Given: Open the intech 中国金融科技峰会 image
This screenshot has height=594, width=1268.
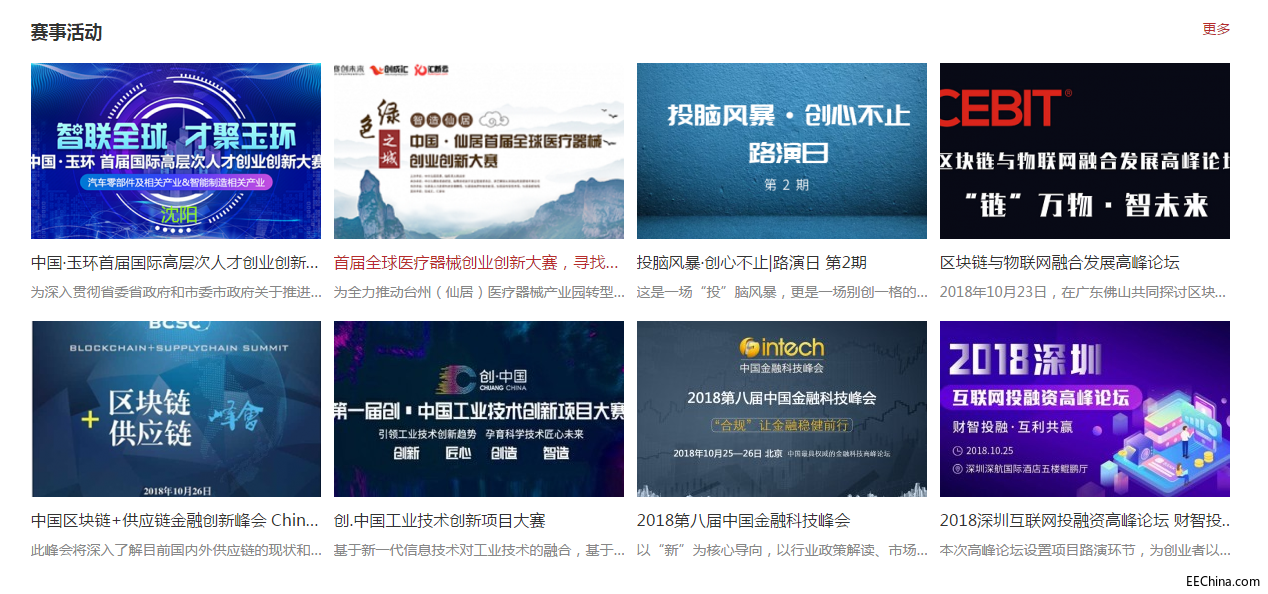Looking at the screenshot, I should [x=782, y=409].
